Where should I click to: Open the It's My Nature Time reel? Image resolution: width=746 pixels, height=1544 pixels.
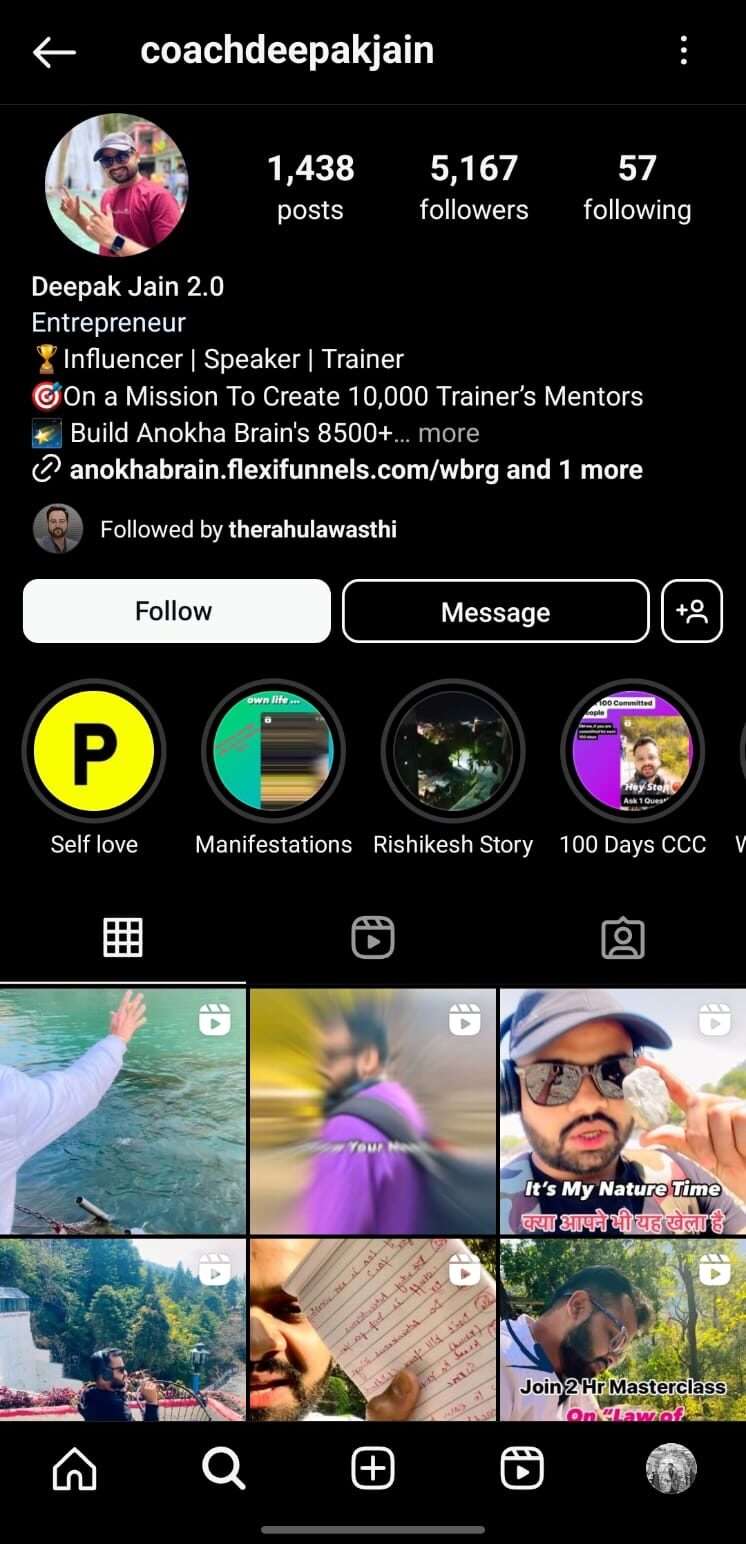pos(622,1111)
